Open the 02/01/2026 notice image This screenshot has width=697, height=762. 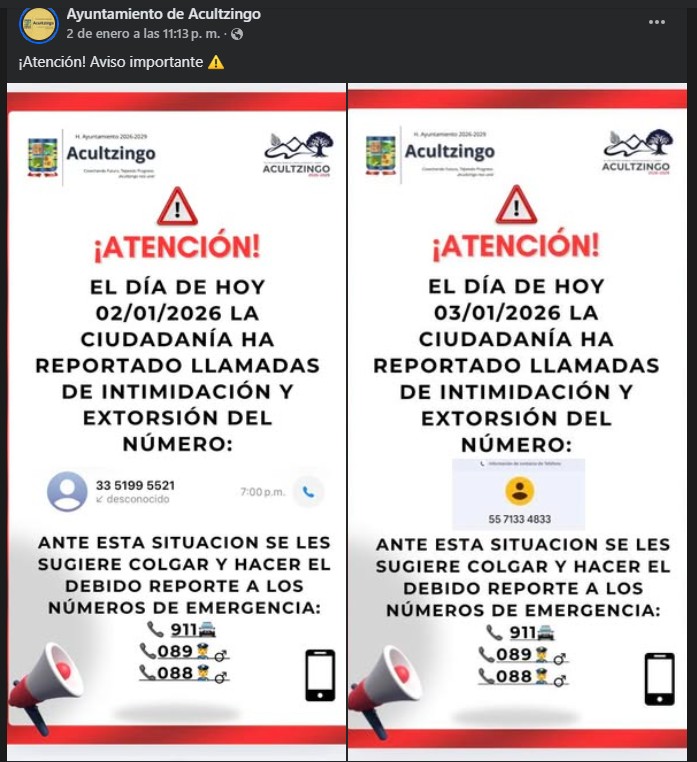point(176,422)
